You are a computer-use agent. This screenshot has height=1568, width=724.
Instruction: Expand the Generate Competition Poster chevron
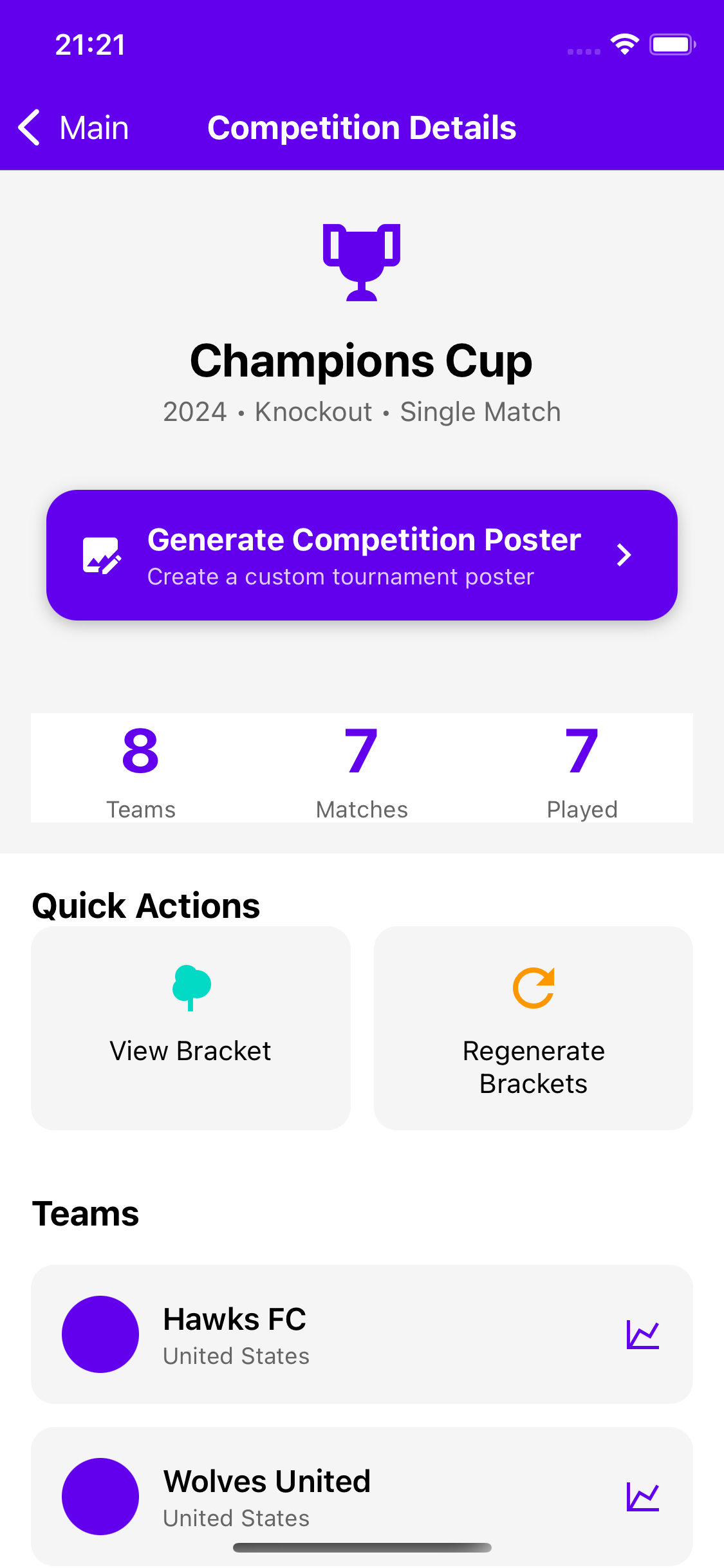[x=624, y=554]
